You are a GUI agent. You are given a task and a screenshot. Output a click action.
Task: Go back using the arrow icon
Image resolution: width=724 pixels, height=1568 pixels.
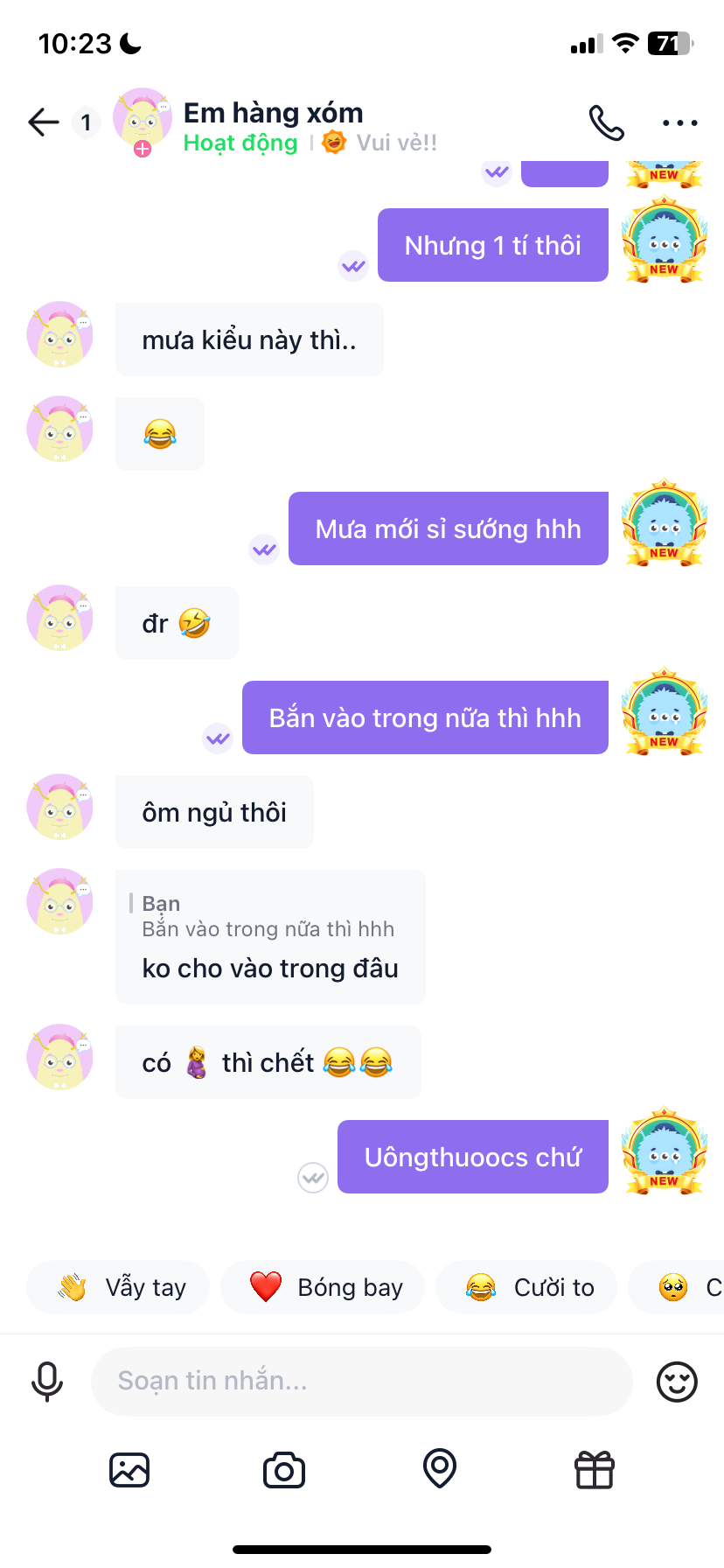(x=44, y=122)
